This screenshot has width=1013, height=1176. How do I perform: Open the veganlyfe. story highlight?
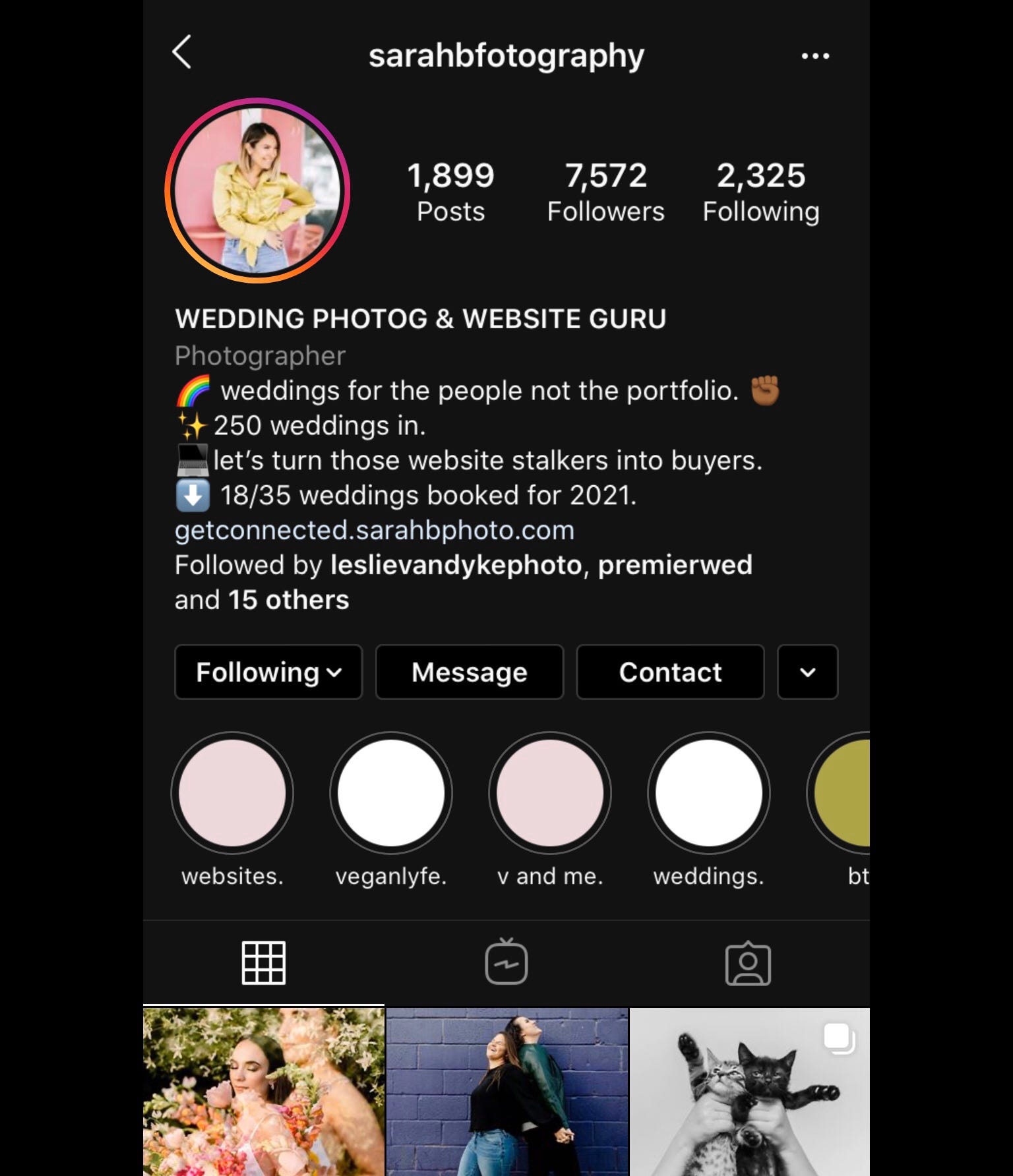(391, 792)
